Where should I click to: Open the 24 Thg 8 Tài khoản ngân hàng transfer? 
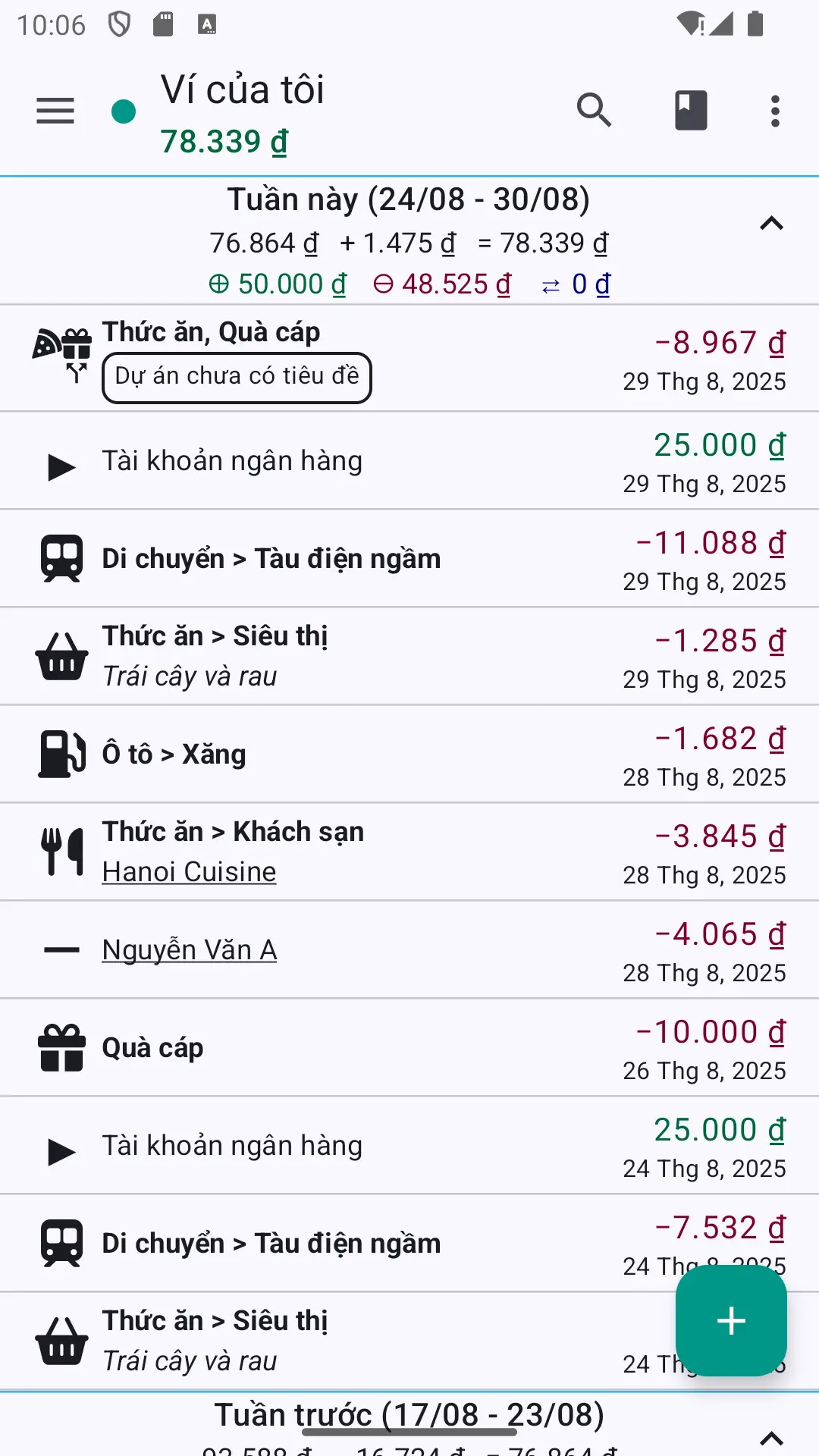point(409,1146)
